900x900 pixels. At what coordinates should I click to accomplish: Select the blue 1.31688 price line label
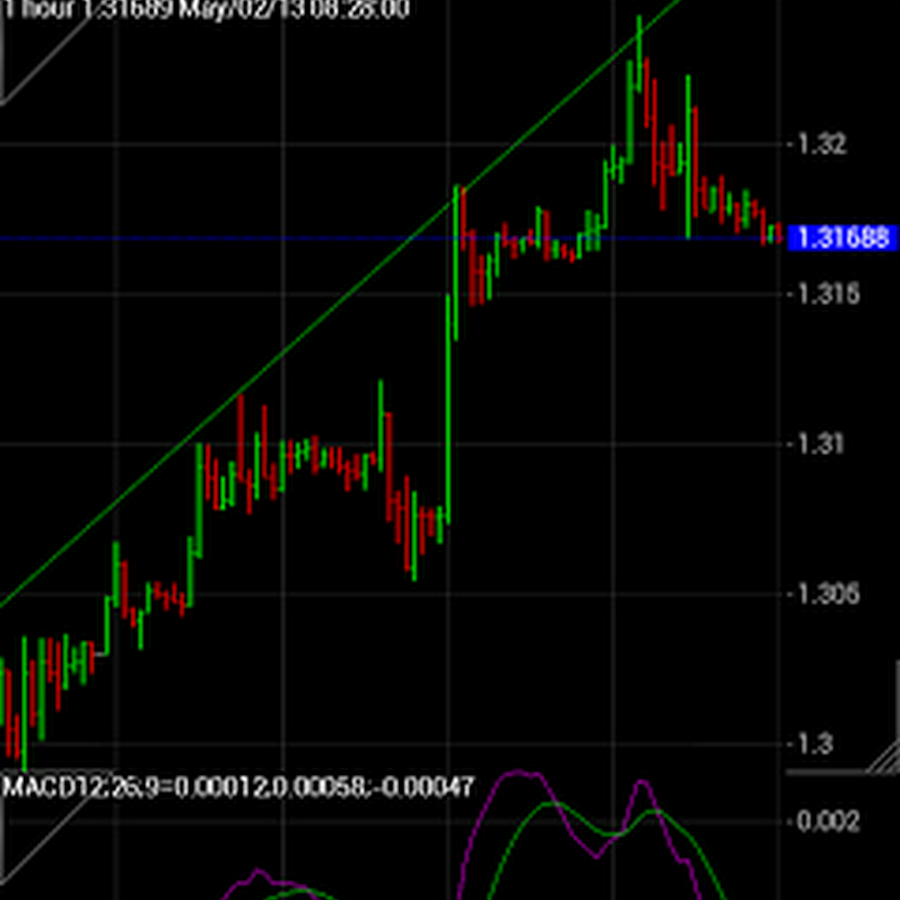(843, 238)
